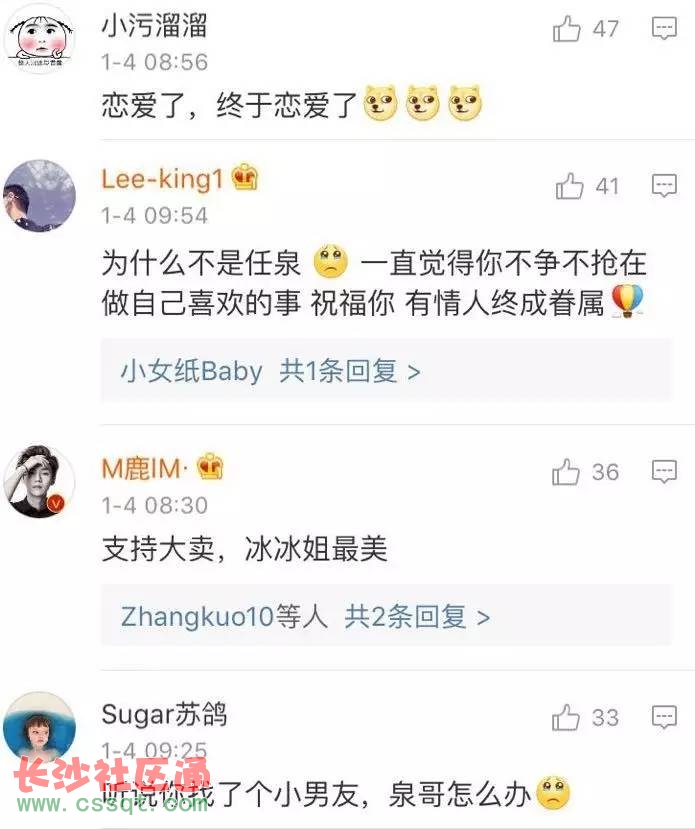This screenshot has height=829, width=695.
Task: Reply to M鹿IM's comment
Action: (x=664, y=472)
